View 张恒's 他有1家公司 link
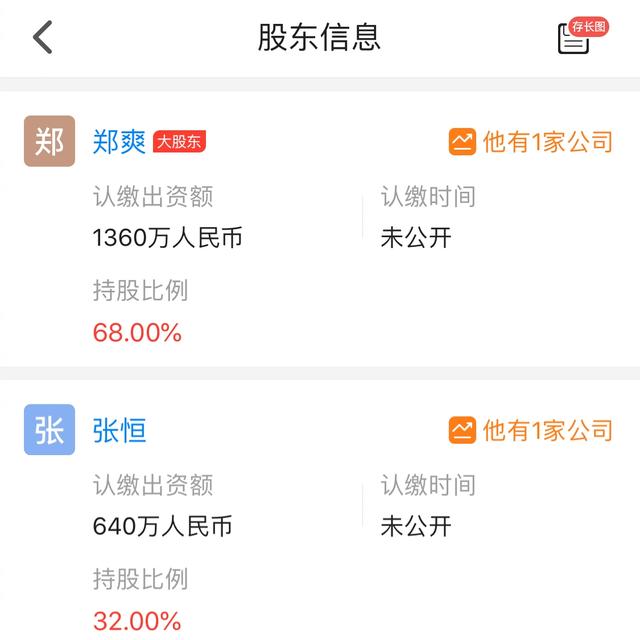Viewport: 640px width, 640px height. pos(531,430)
